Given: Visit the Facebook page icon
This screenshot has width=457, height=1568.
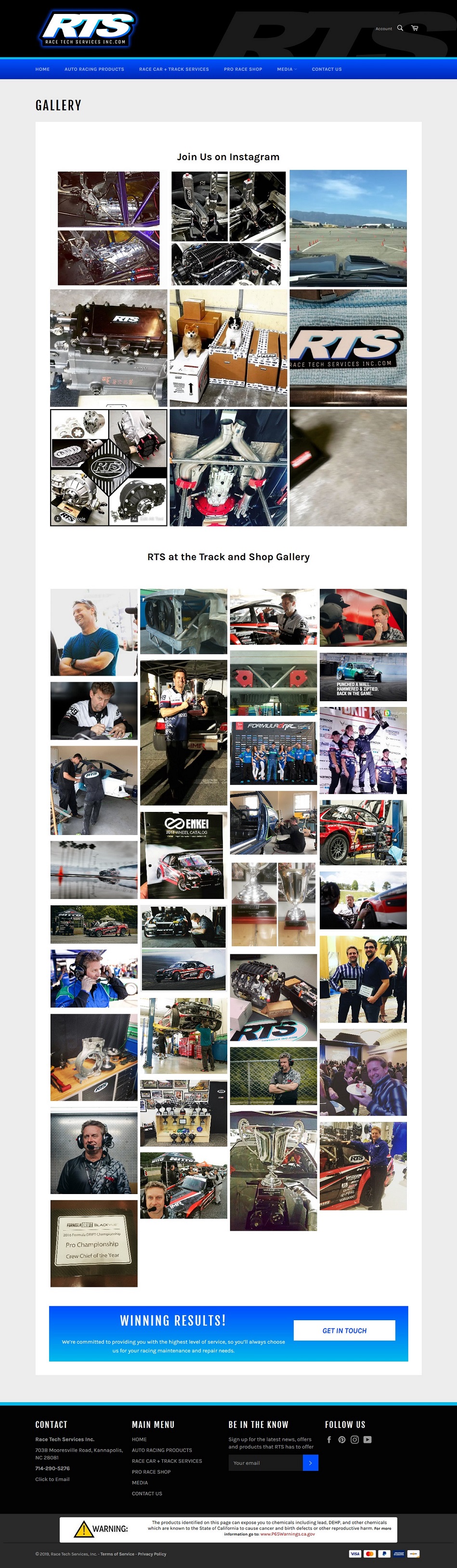Looking at the screenshot, I should [x=329, y=1439].
